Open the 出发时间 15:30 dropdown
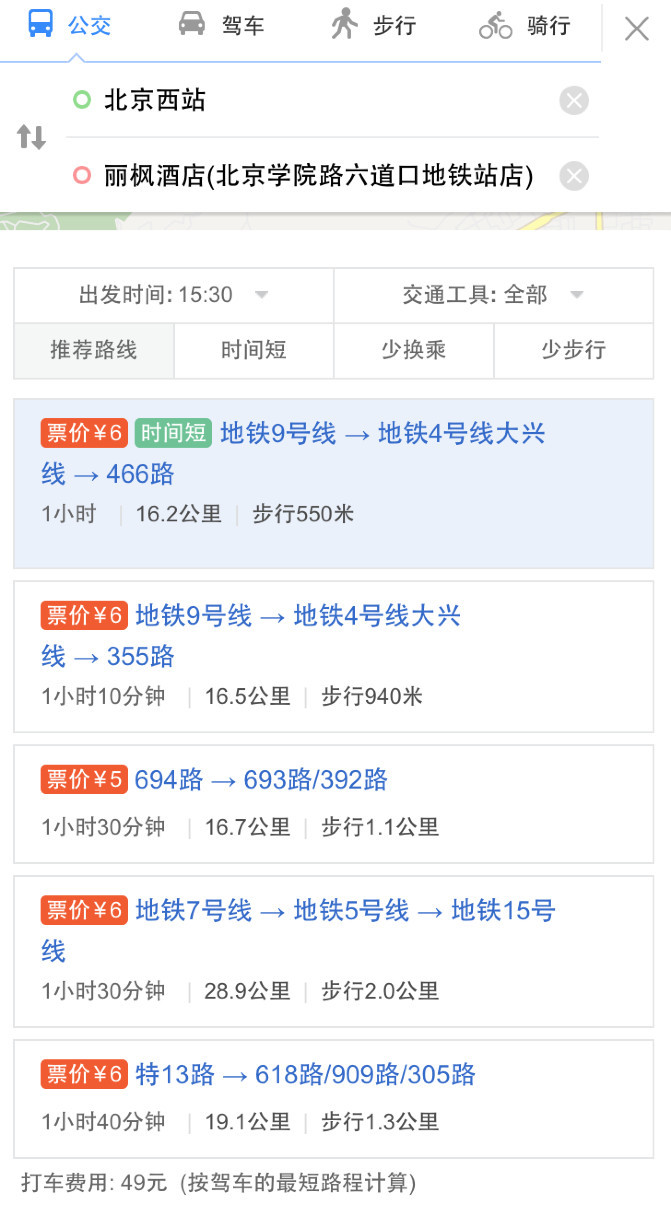This screenshot has height=1216, width=671. pyautogui.click(x=174, y=295)
